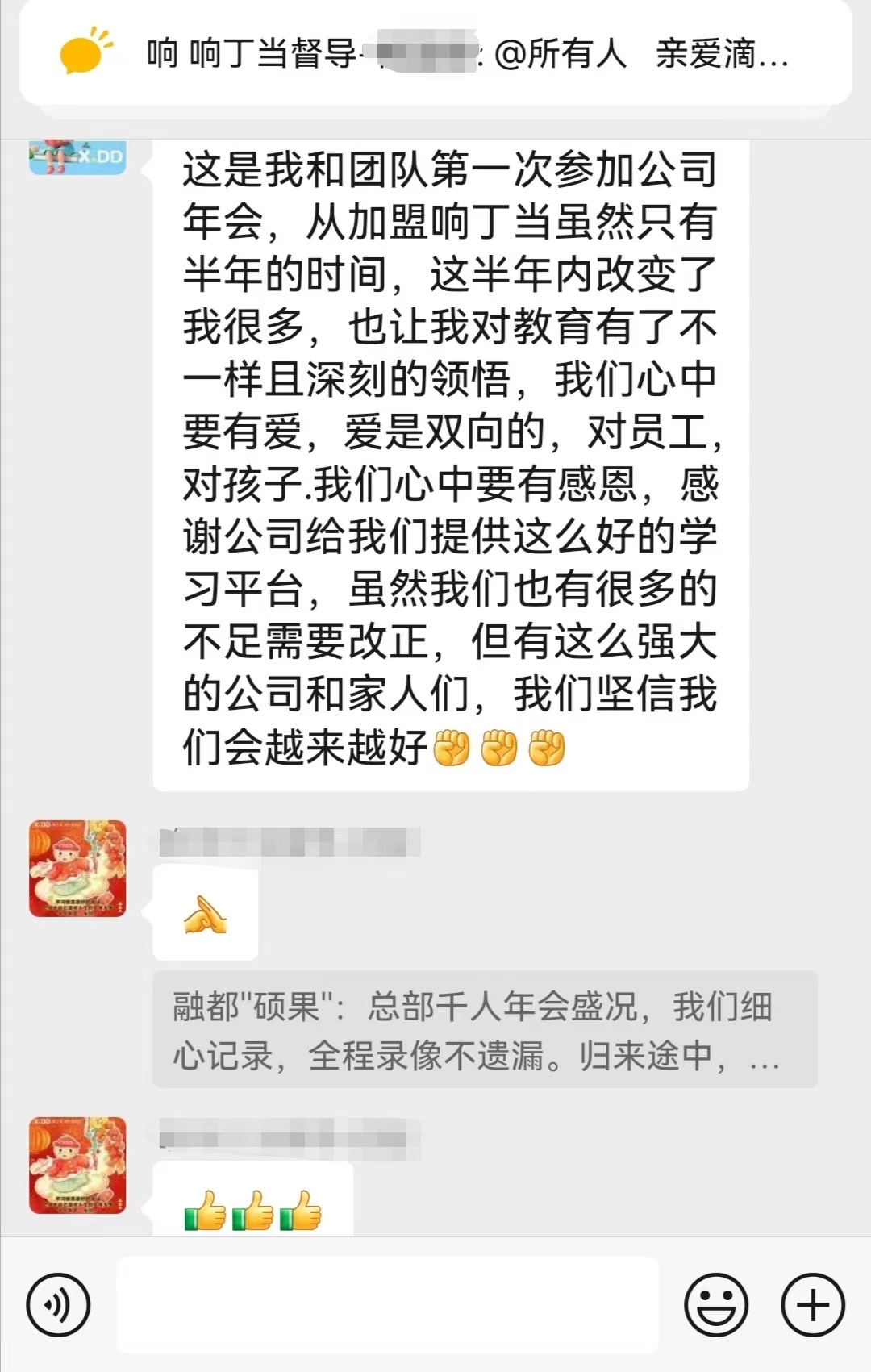The image size is (871, 1372).
Task: Open the emoji sticker panel
Action: coord(716,1304)
